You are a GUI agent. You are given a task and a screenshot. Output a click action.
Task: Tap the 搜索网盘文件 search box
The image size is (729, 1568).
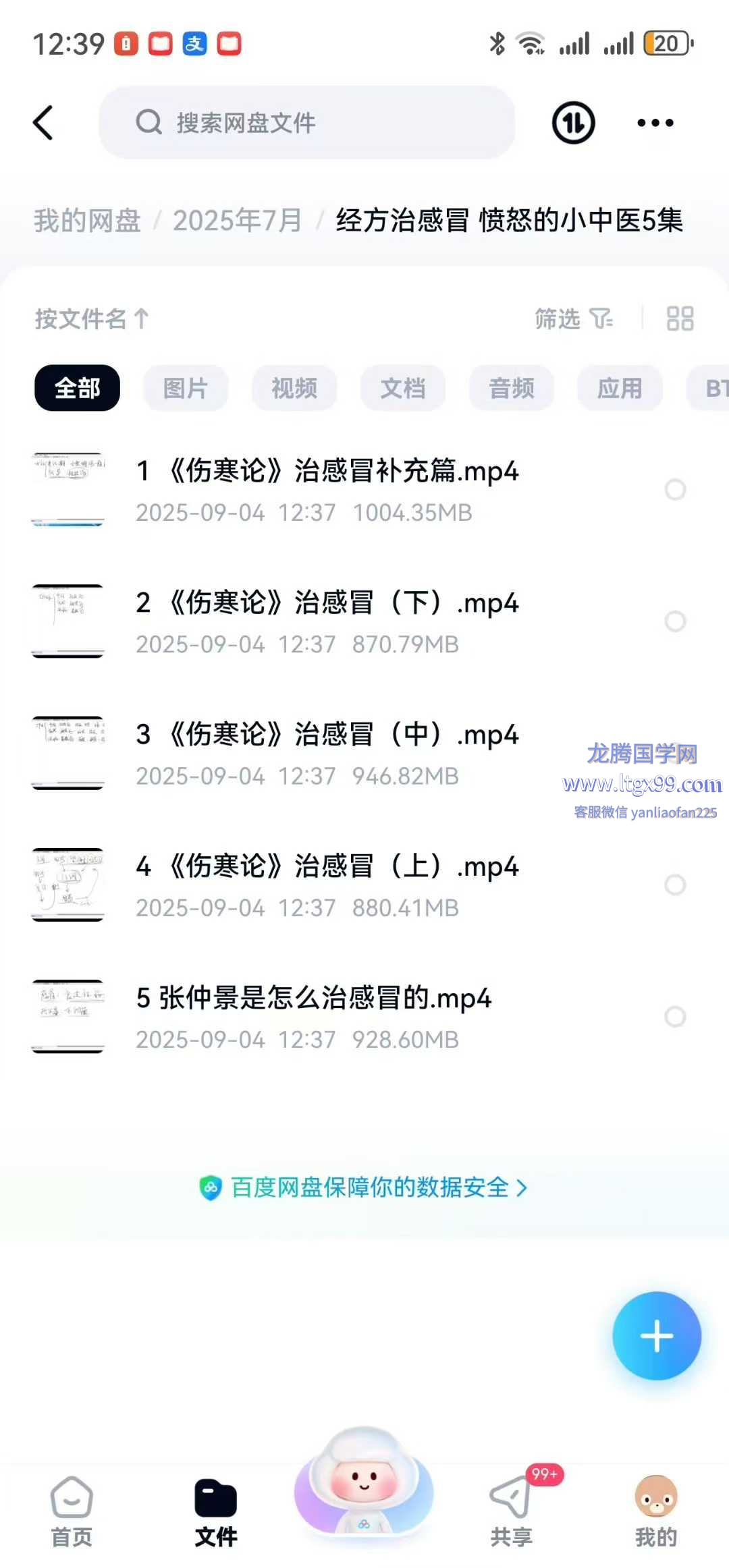(307, 123)
